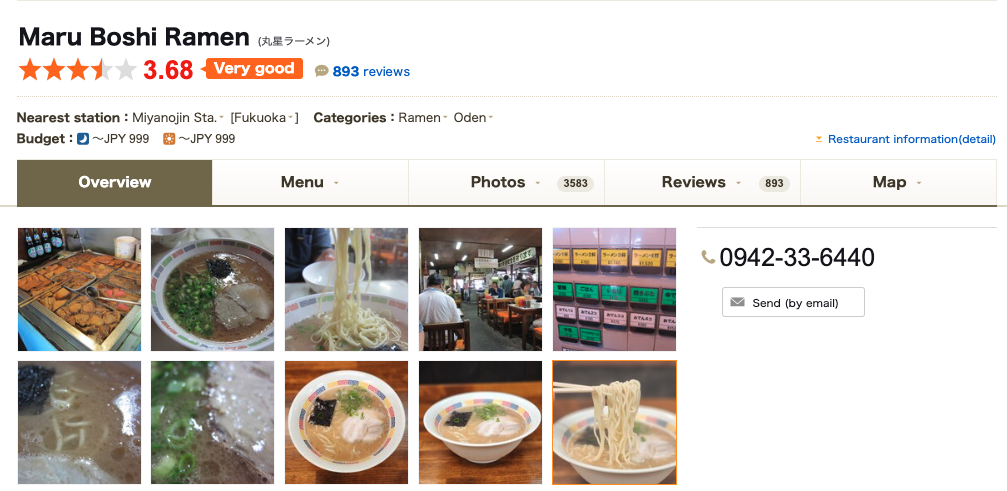Open the Fukuoka area link

tap(261, 118)
